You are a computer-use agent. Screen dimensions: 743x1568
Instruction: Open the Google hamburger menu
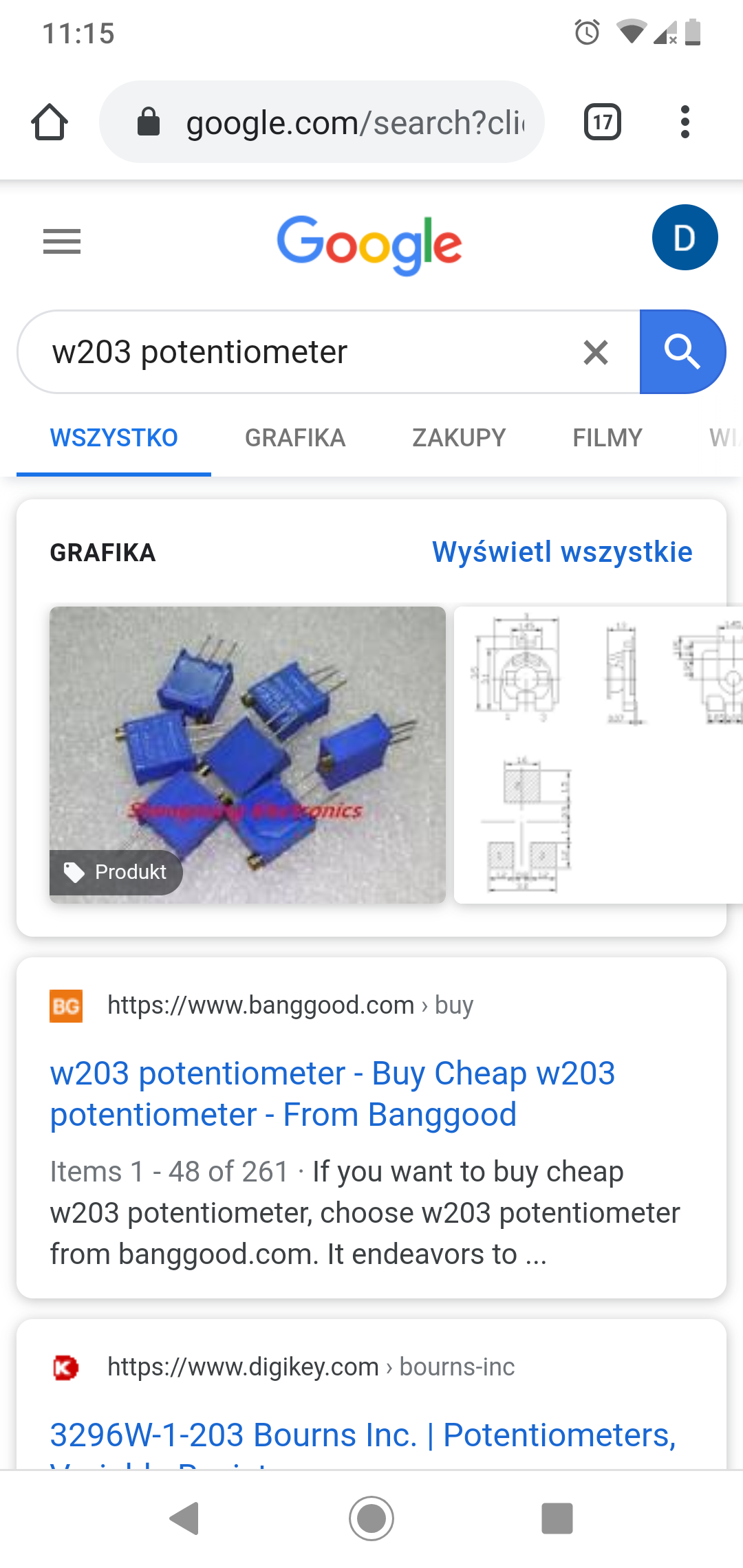click(62, 241)
